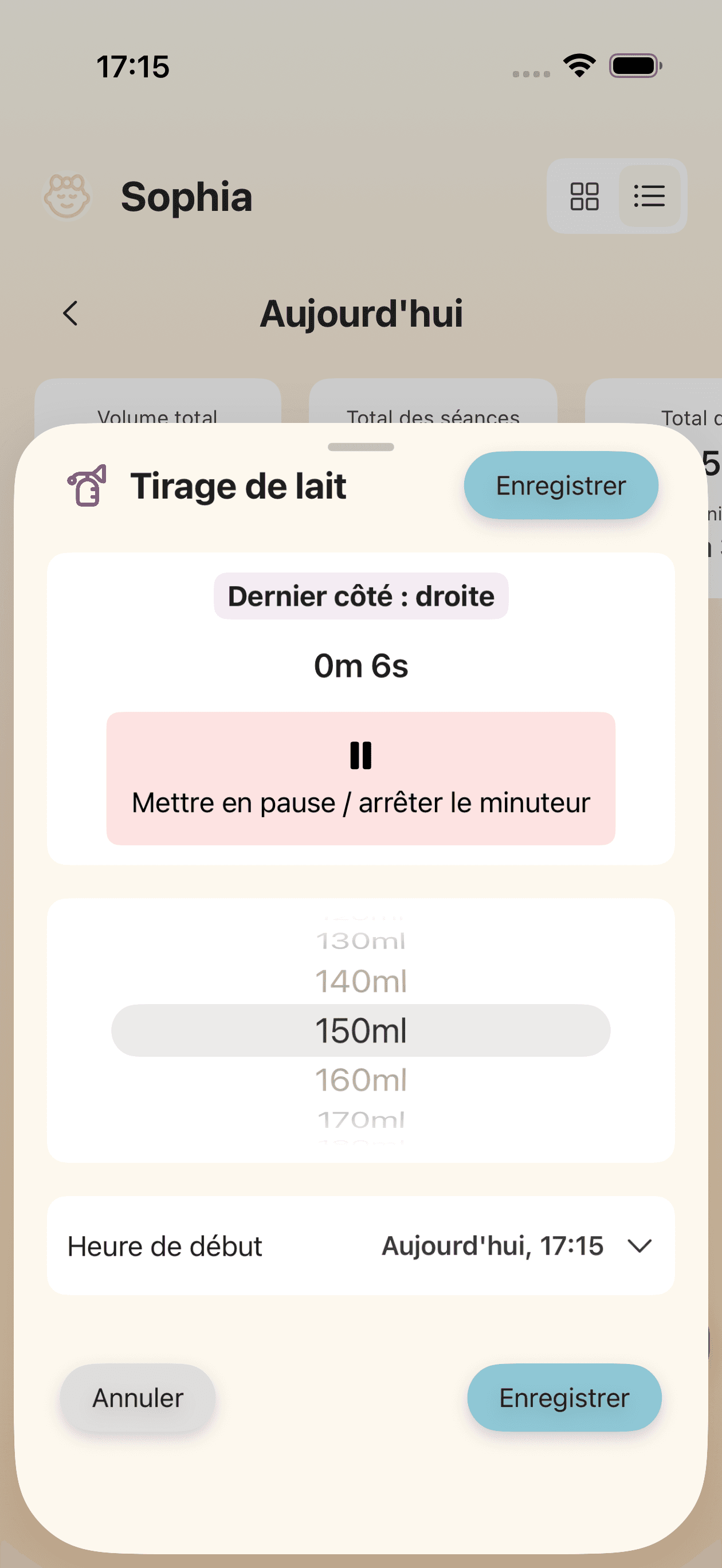Toggle the Dernier côté : droite badge

pyautogui.click(x=360, y=596)
